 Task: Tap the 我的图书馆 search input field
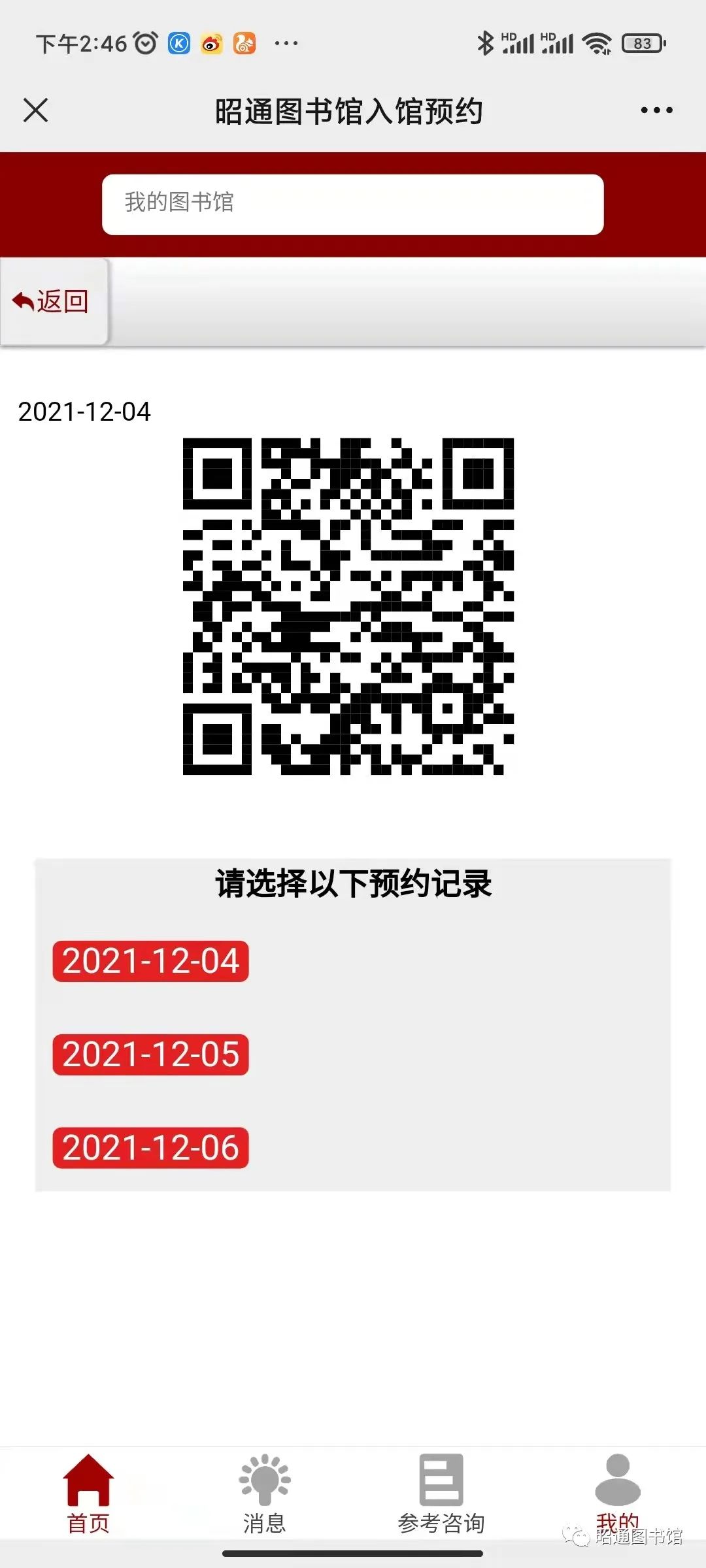(x=353, y=203)
